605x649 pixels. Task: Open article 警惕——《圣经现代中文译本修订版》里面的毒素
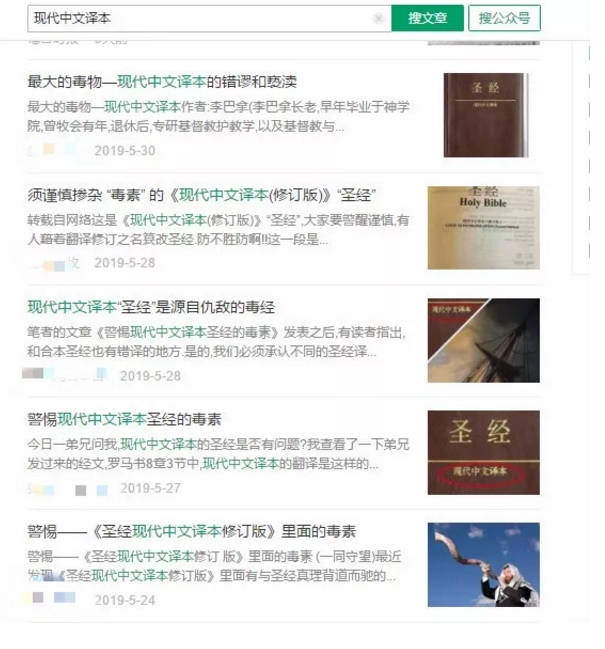pos(191,531)
